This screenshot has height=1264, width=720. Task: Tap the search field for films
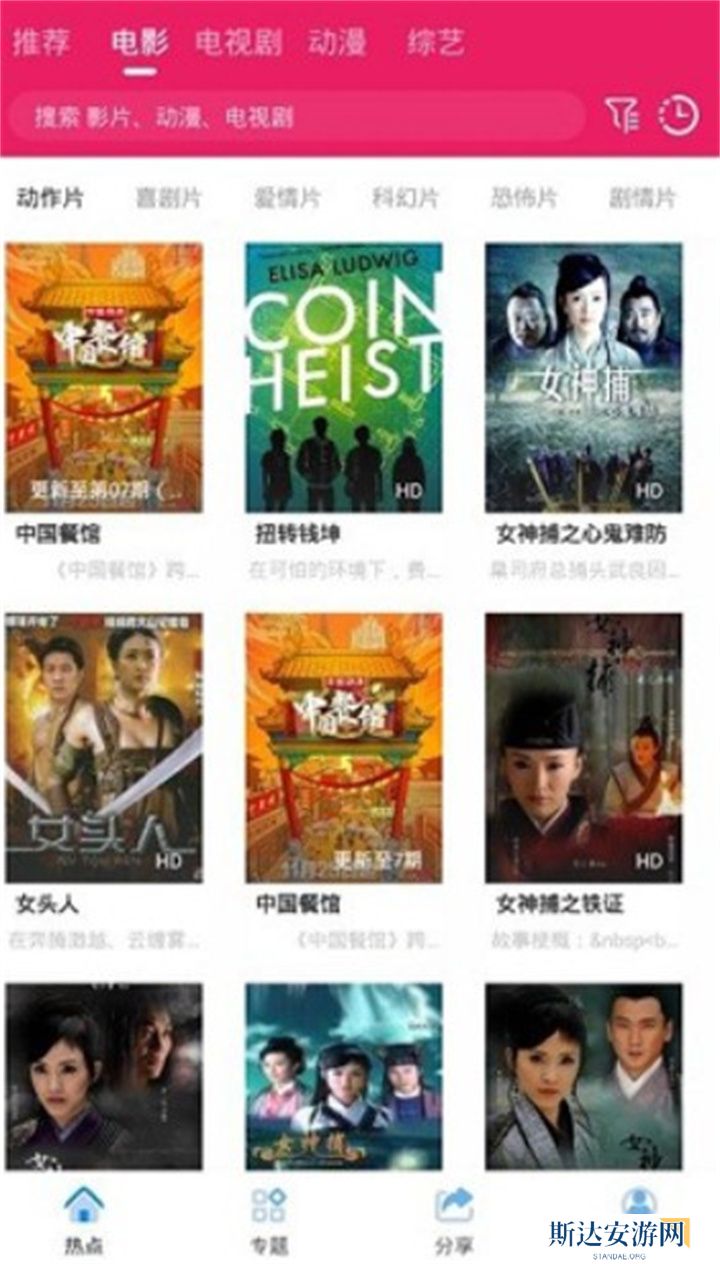tap(296, 117)
